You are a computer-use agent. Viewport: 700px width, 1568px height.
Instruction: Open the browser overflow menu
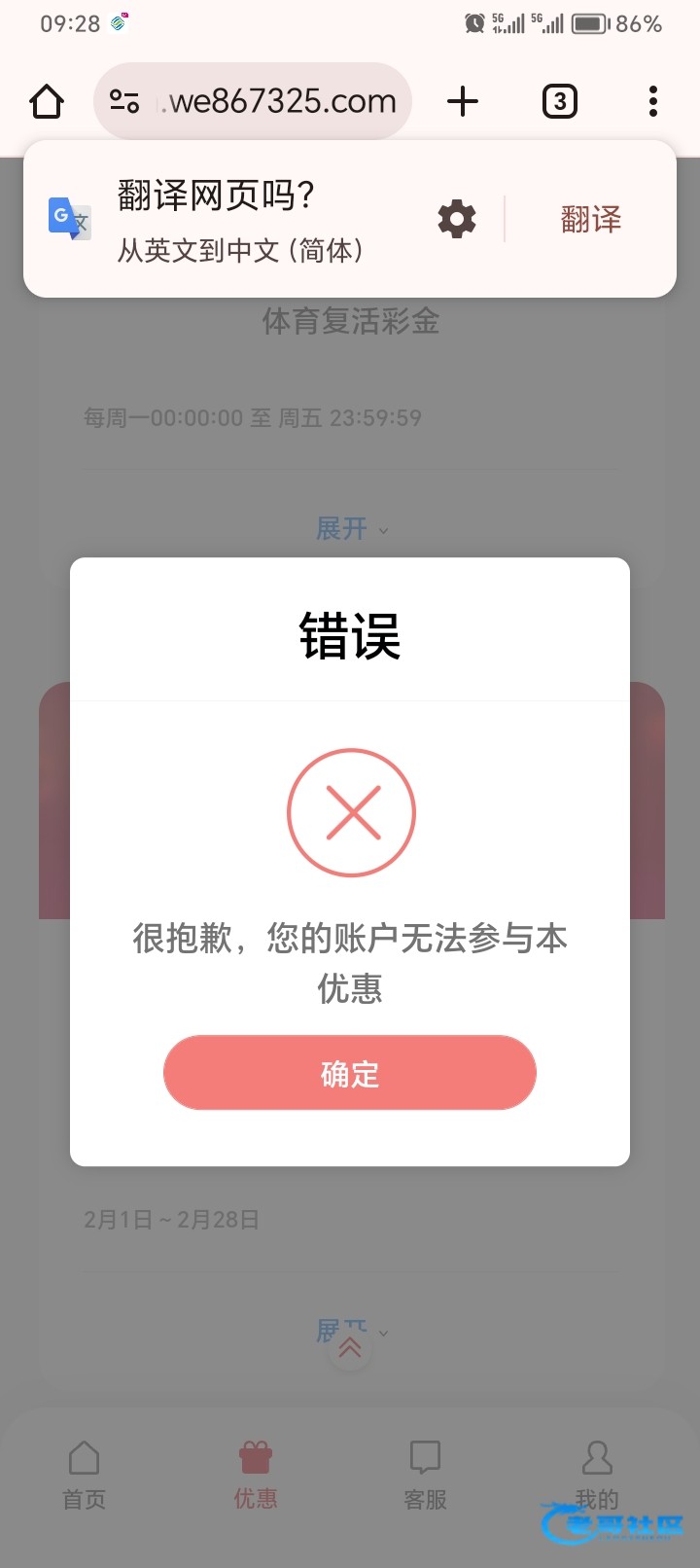tap(652, 101)
